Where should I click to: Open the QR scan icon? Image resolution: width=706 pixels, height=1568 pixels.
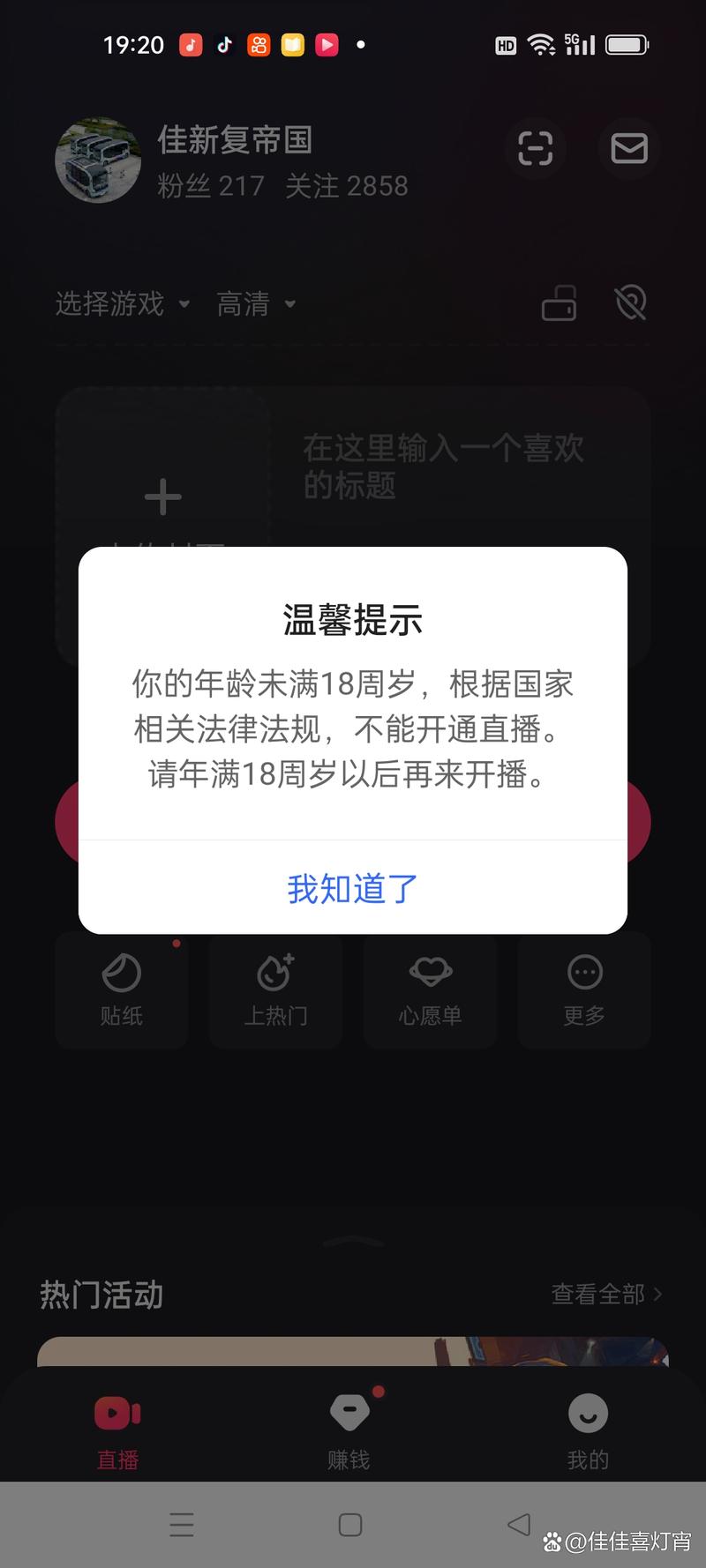coord(536,149)
